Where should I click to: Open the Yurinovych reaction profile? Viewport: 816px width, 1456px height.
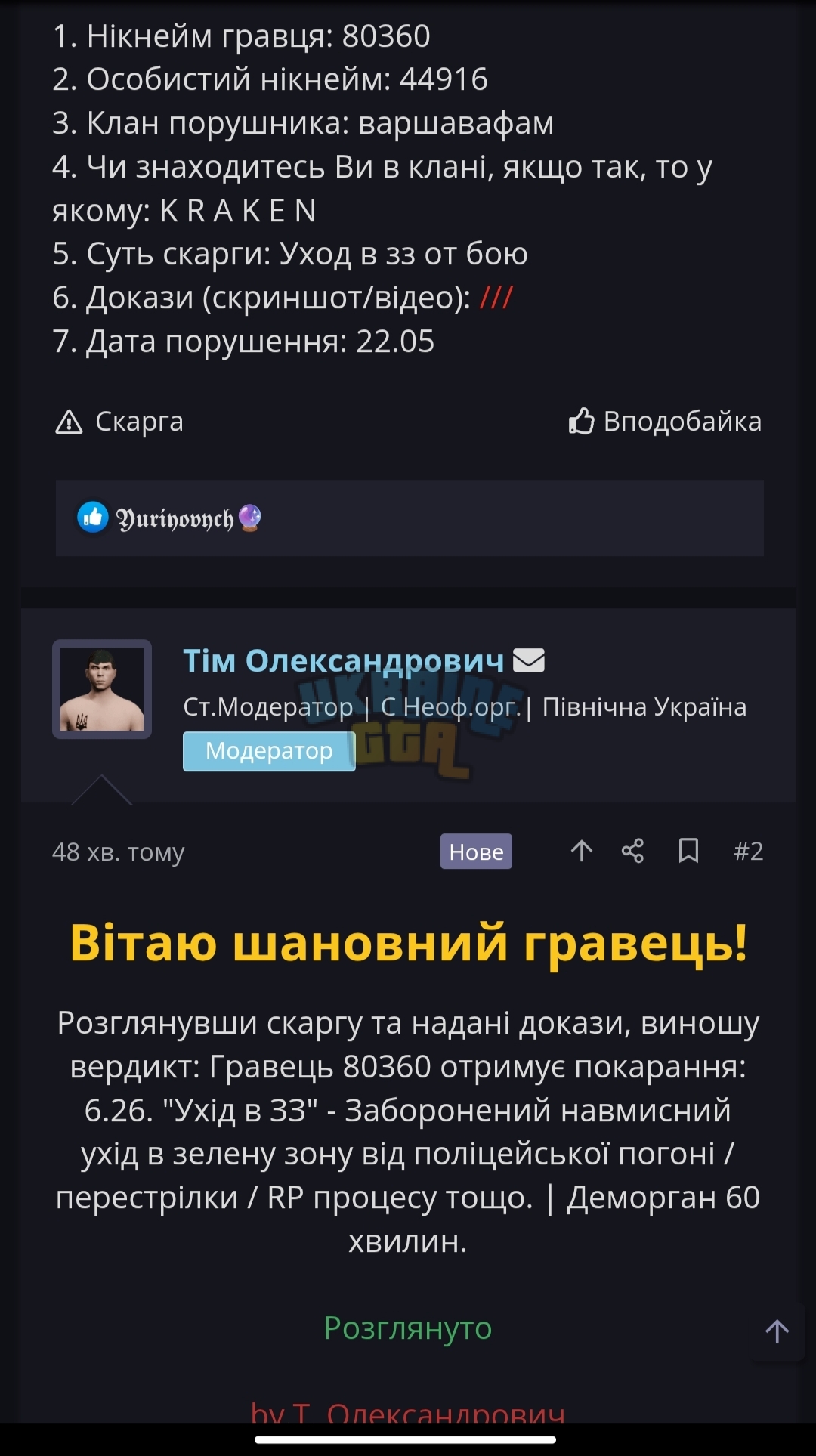pyautogui.click(x=175, y=518)
